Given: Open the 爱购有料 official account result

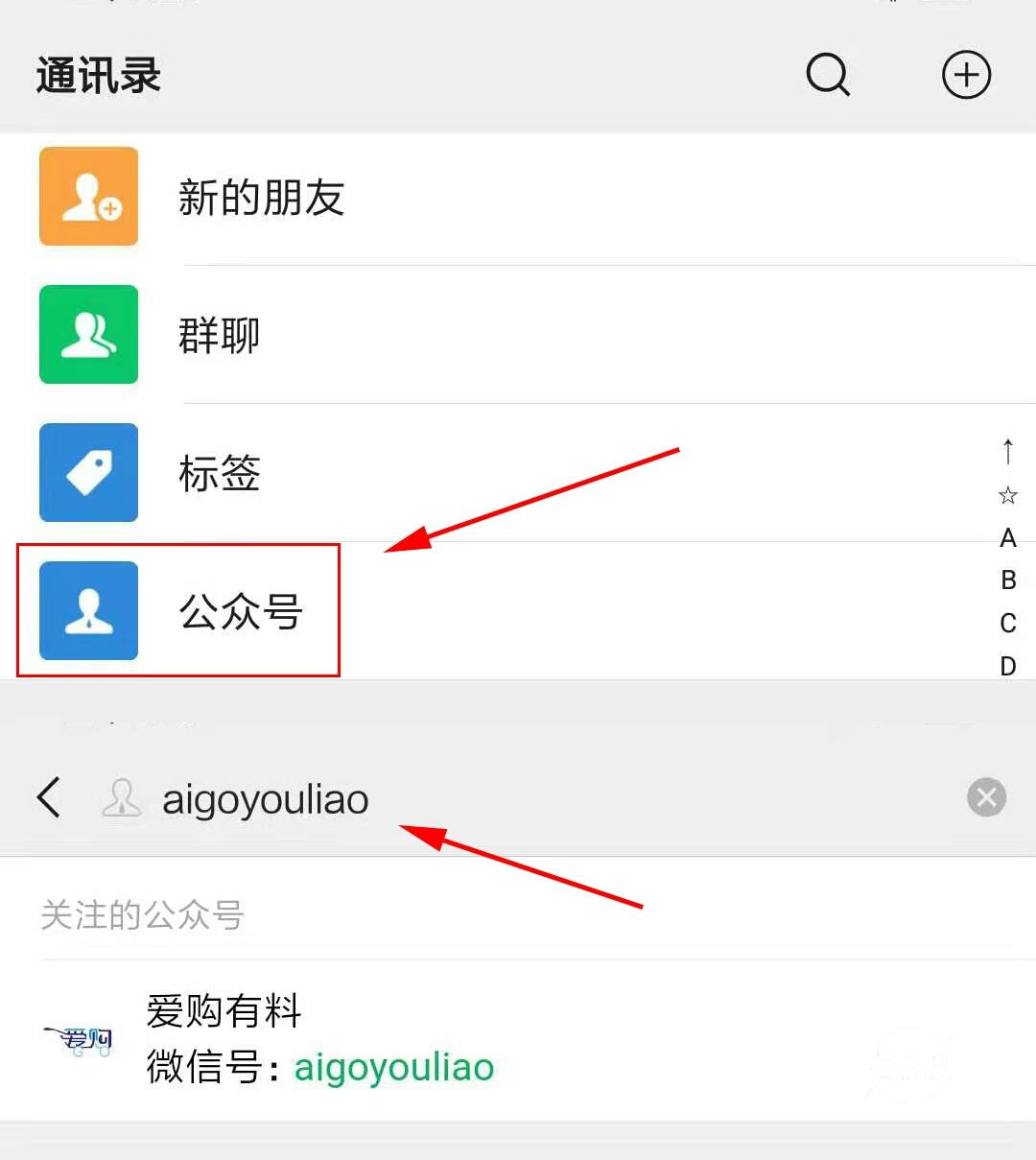Looking at the screenshot, I should click(320, 1039).
